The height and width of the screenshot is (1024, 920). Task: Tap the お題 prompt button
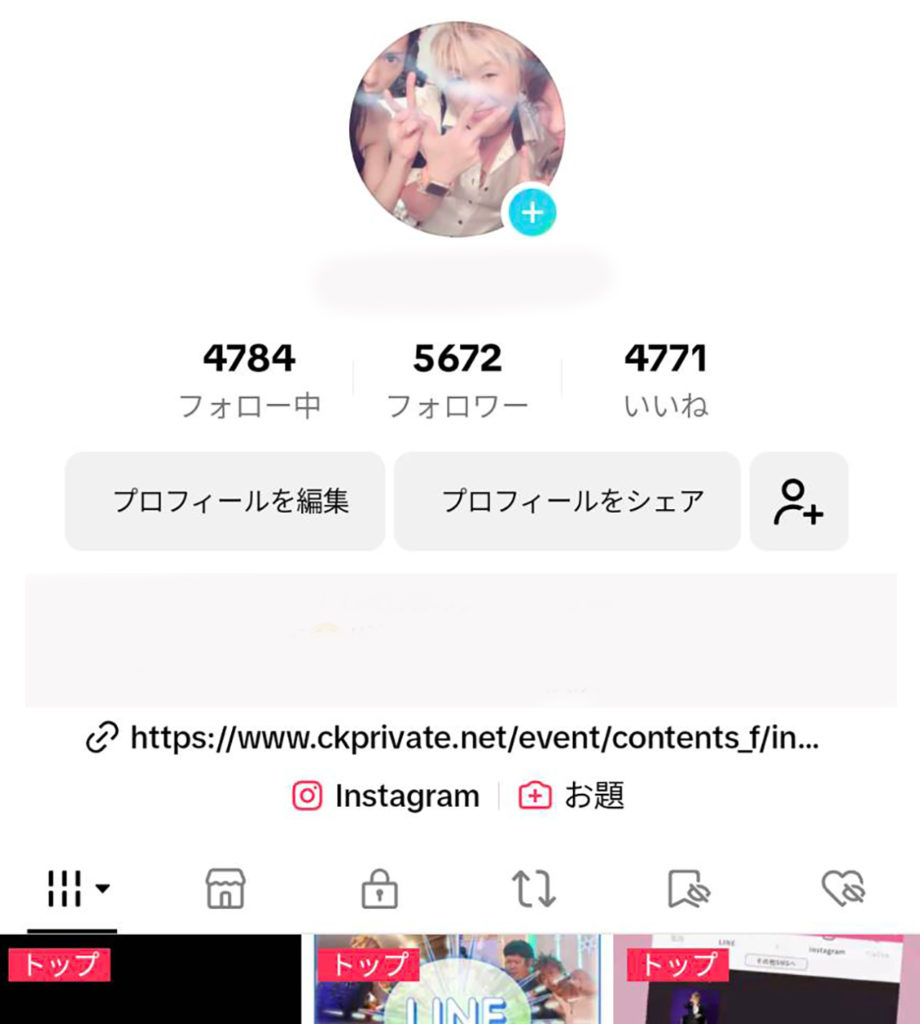(572, 796)
